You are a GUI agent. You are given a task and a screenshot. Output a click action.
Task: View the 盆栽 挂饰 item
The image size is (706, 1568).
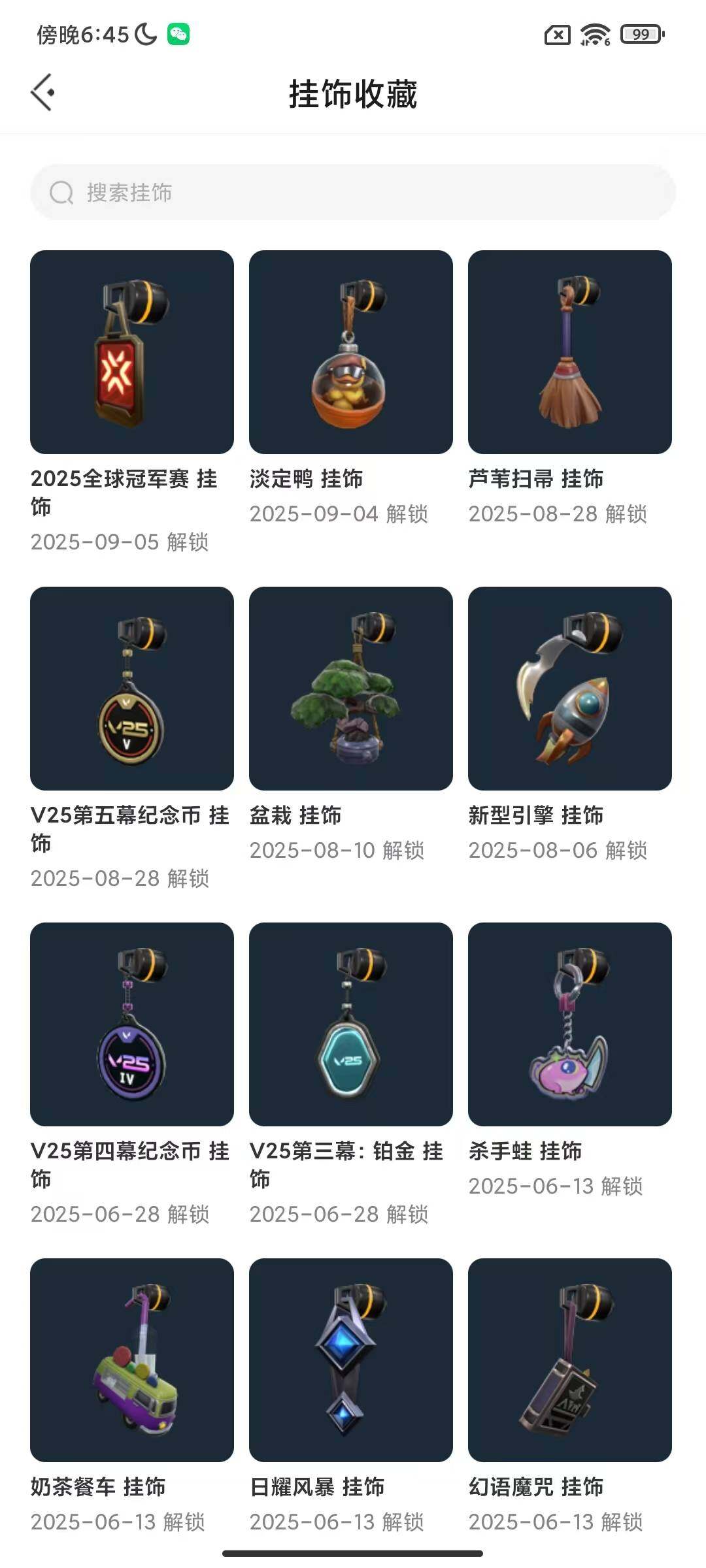(x=351, y=689)
